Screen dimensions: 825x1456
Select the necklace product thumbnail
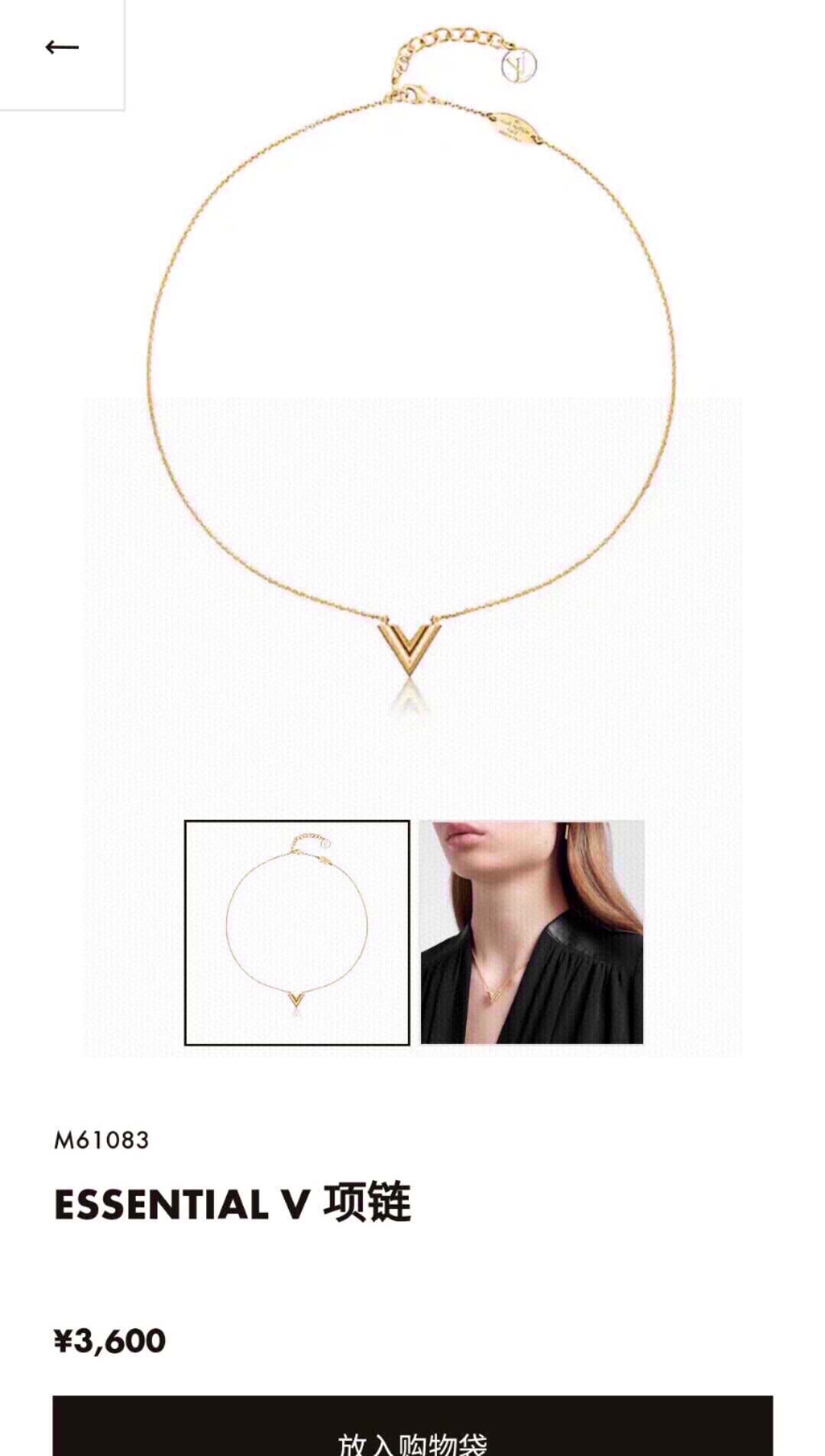[297, 932]
